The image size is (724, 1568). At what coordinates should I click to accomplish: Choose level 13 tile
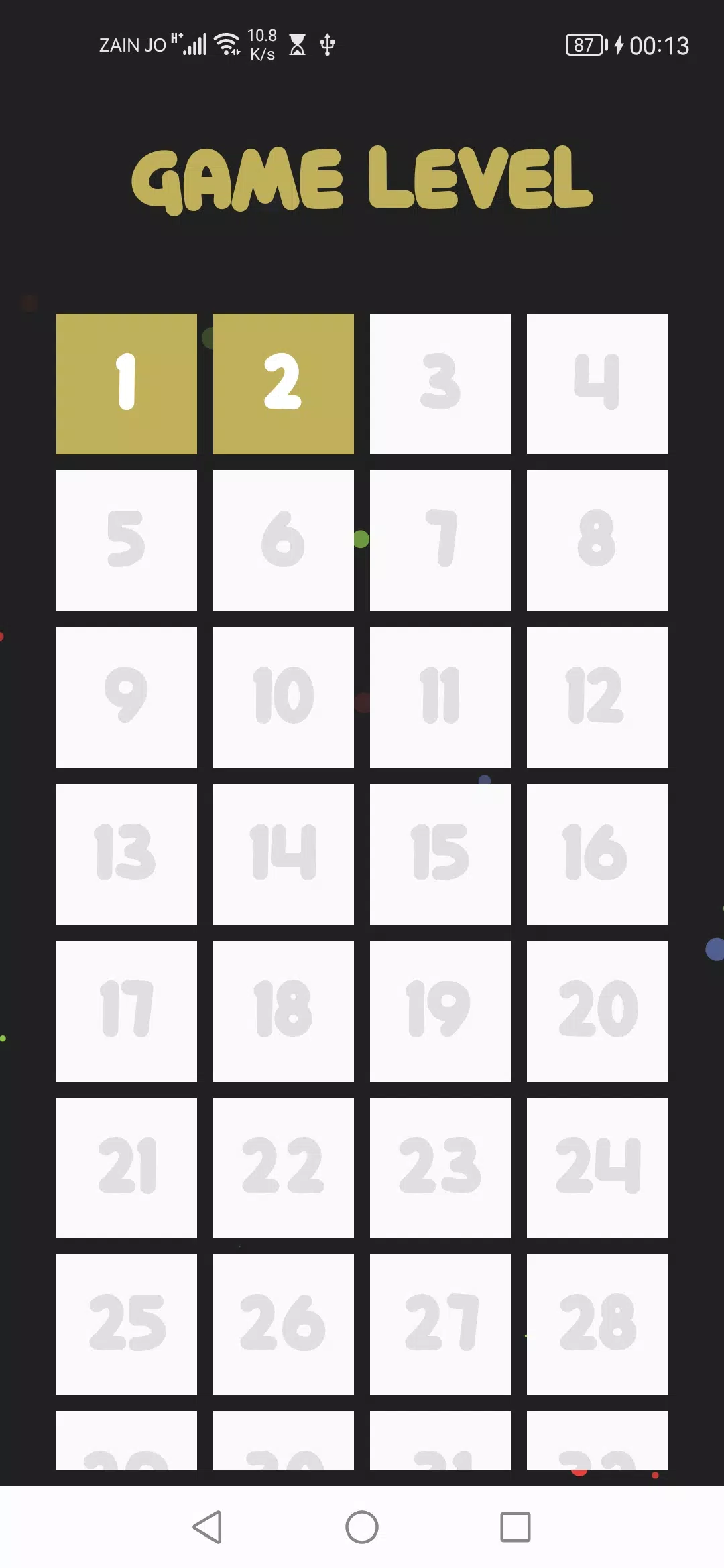pyautogui.click(x=127, y=854)
